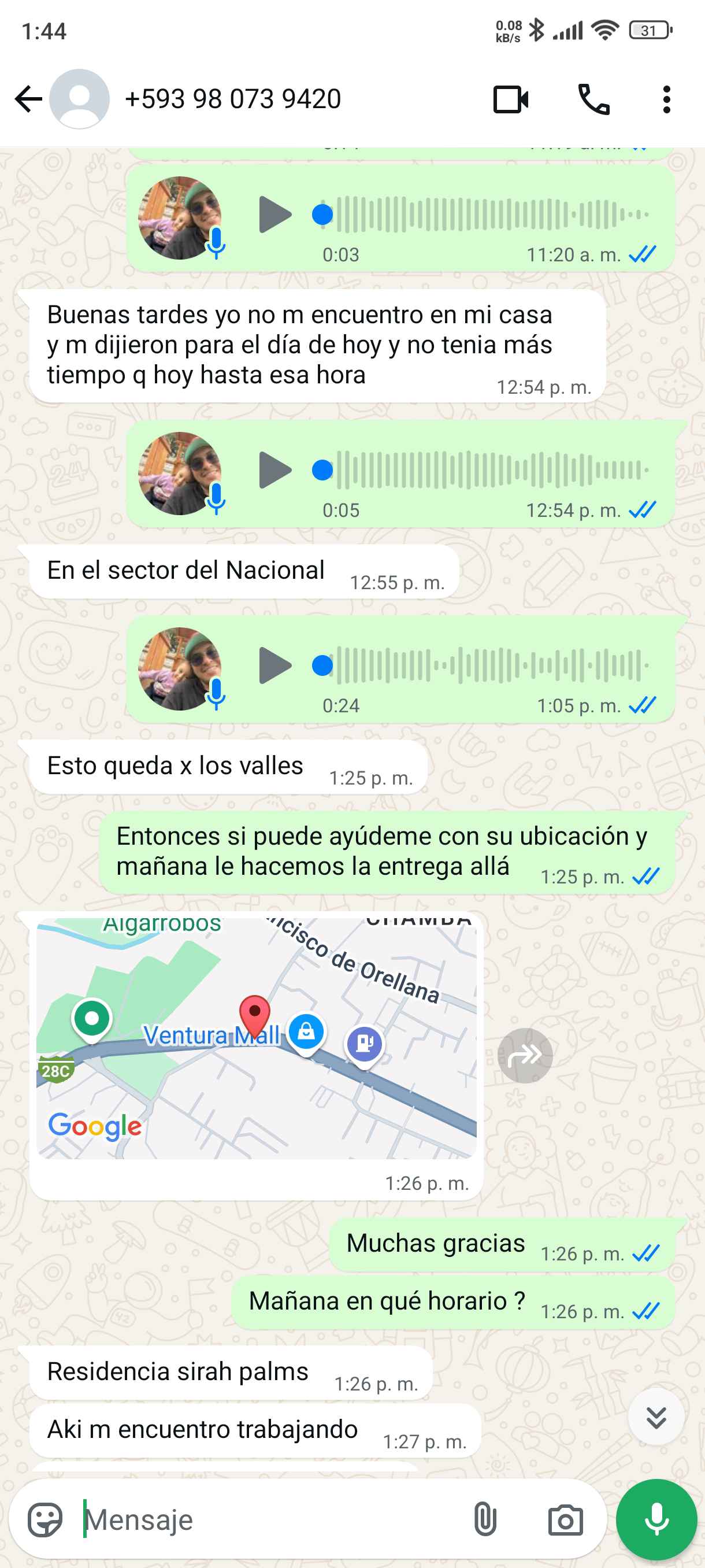Open the emoji and sticker picker
The image size is (705, 1568).
[45, 1520]
